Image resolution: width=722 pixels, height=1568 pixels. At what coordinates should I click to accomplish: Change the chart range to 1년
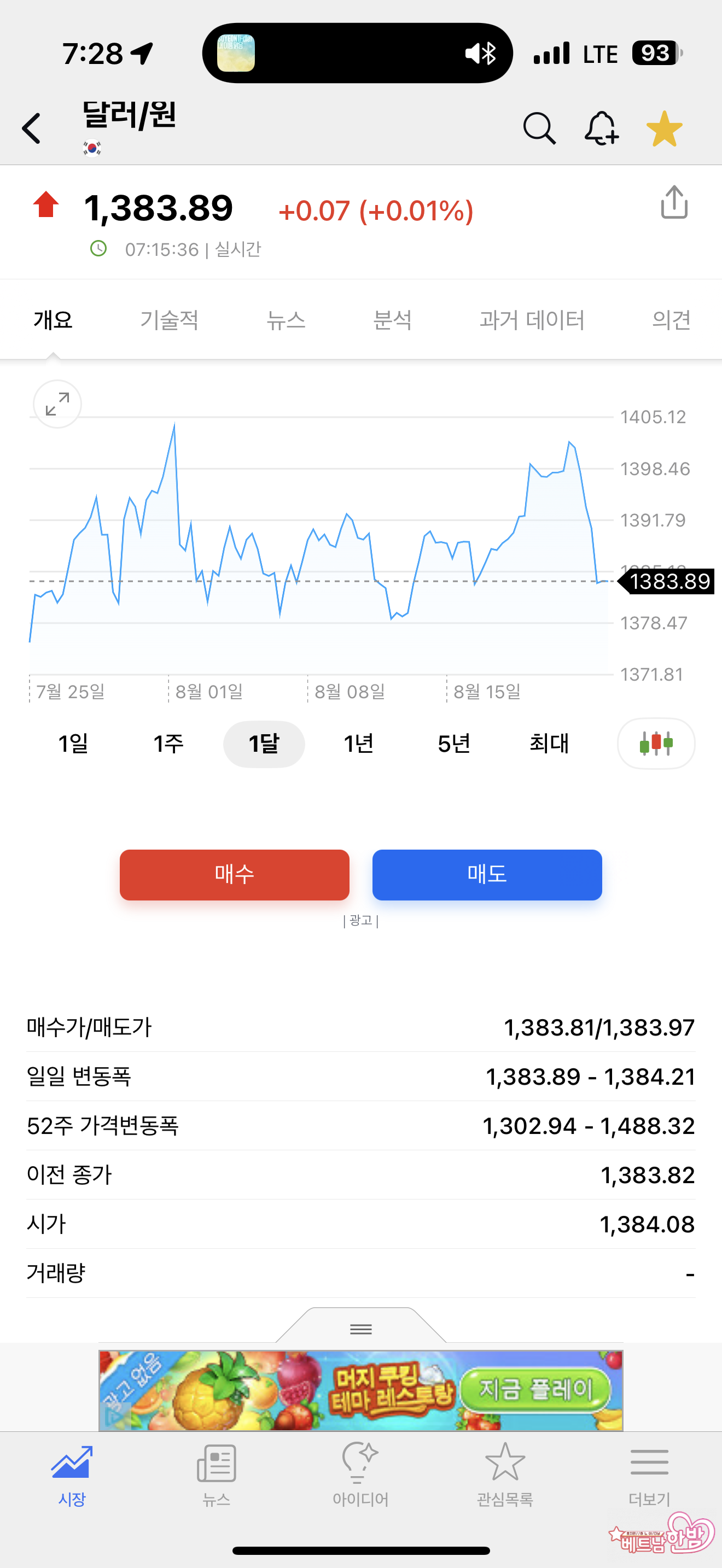click(359, 743)
